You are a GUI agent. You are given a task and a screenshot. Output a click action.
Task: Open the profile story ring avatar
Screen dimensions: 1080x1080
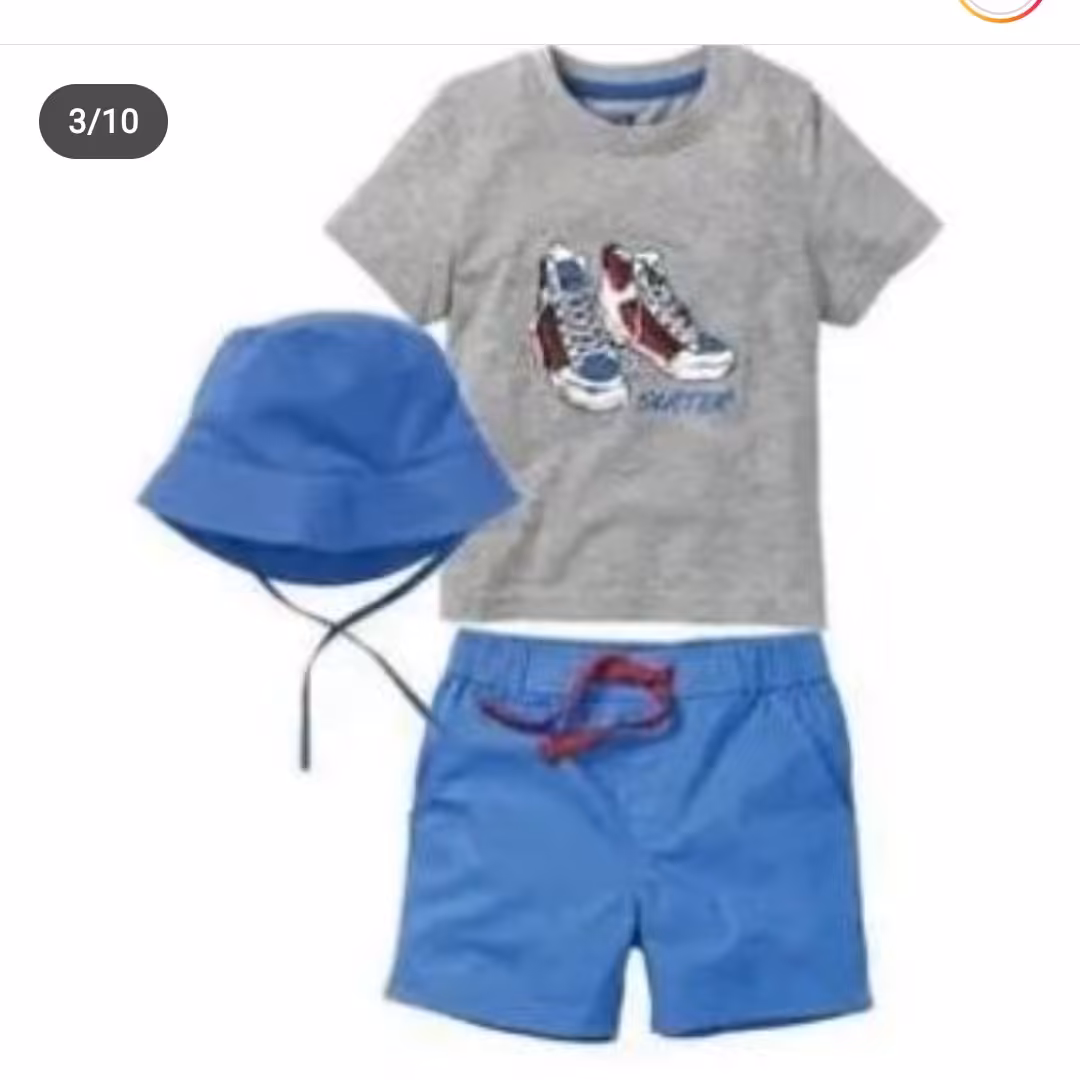pos(1000,8)
